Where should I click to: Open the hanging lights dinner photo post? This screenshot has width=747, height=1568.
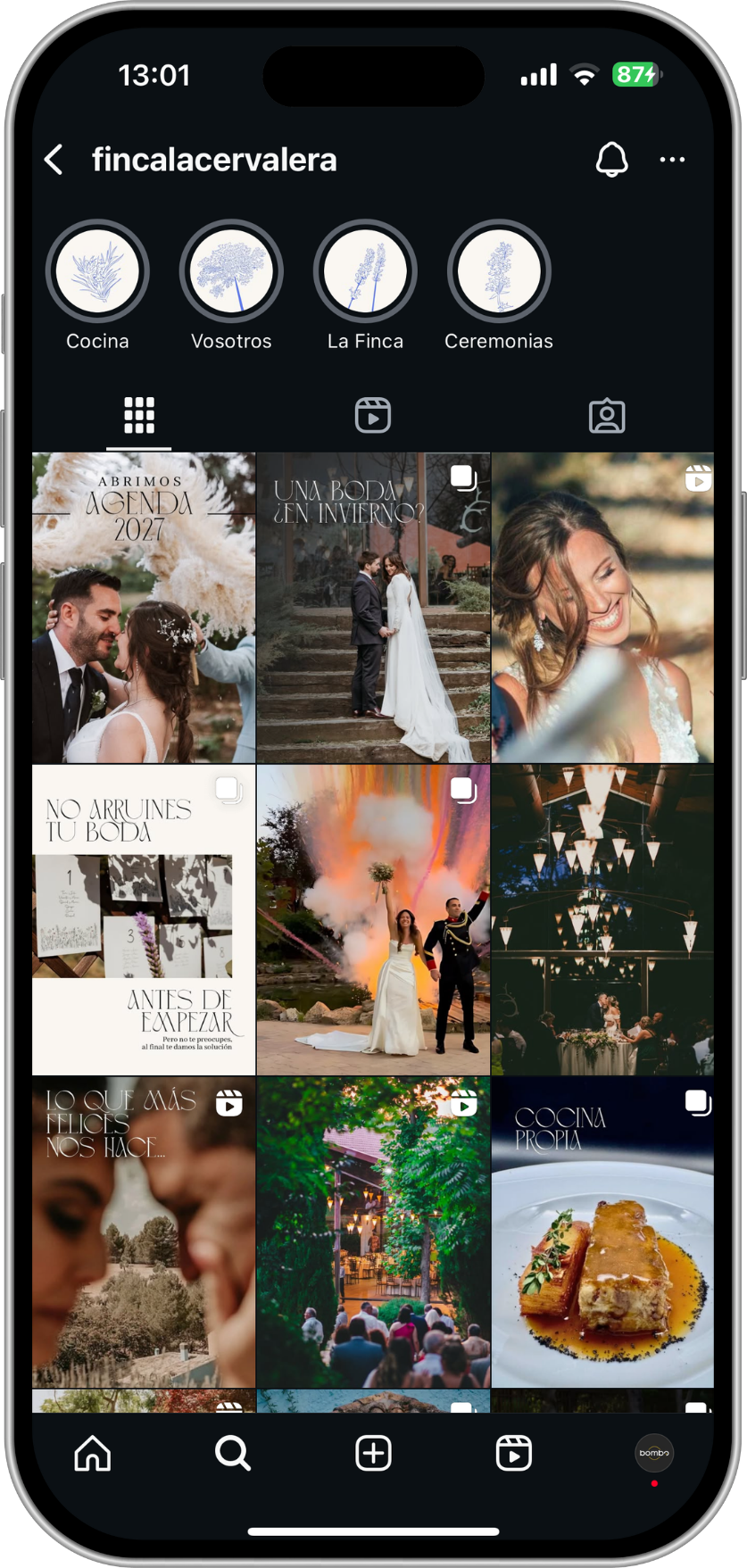pyautogui.click(x=602, y=919)
